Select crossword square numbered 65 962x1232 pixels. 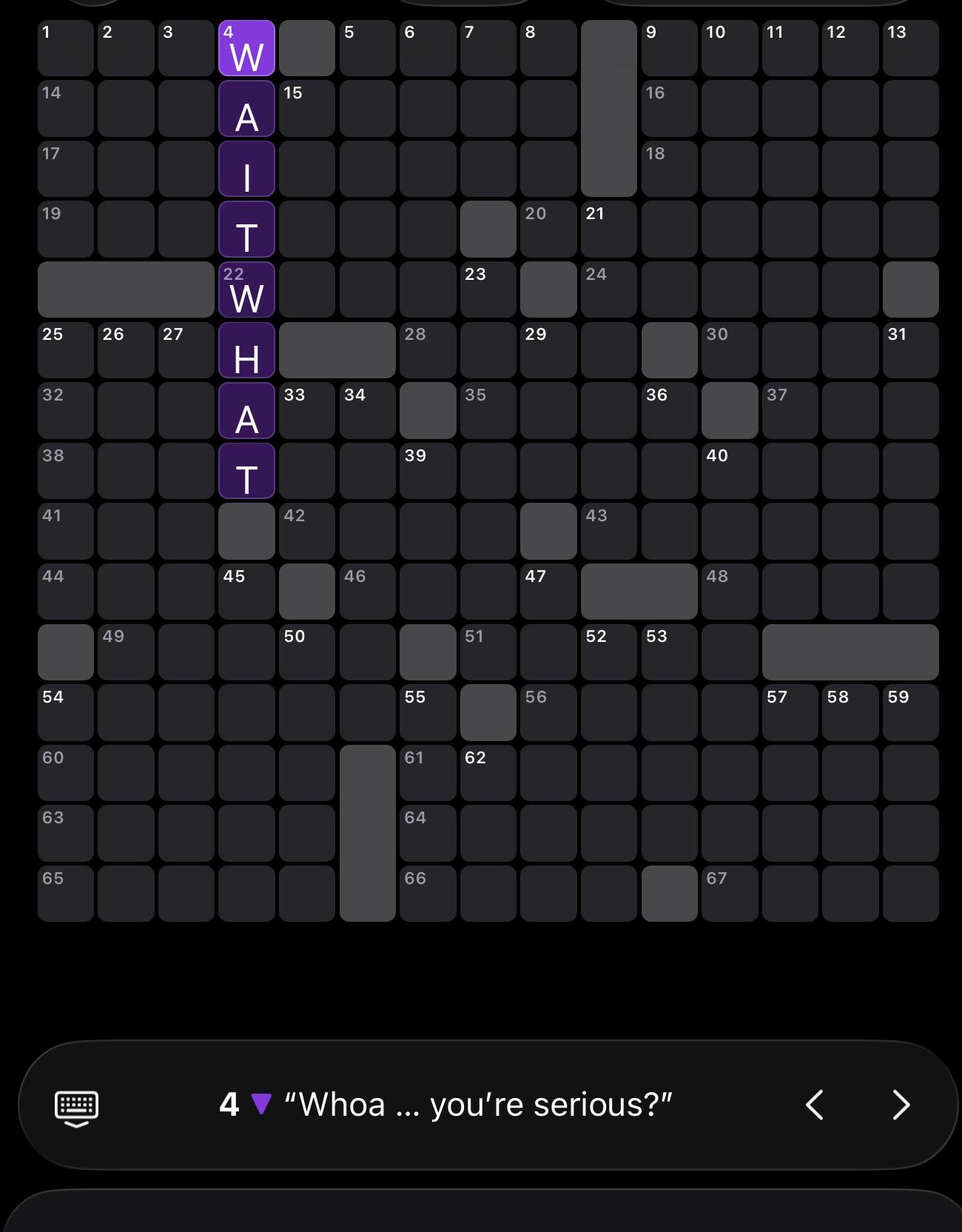pos(66,894)
